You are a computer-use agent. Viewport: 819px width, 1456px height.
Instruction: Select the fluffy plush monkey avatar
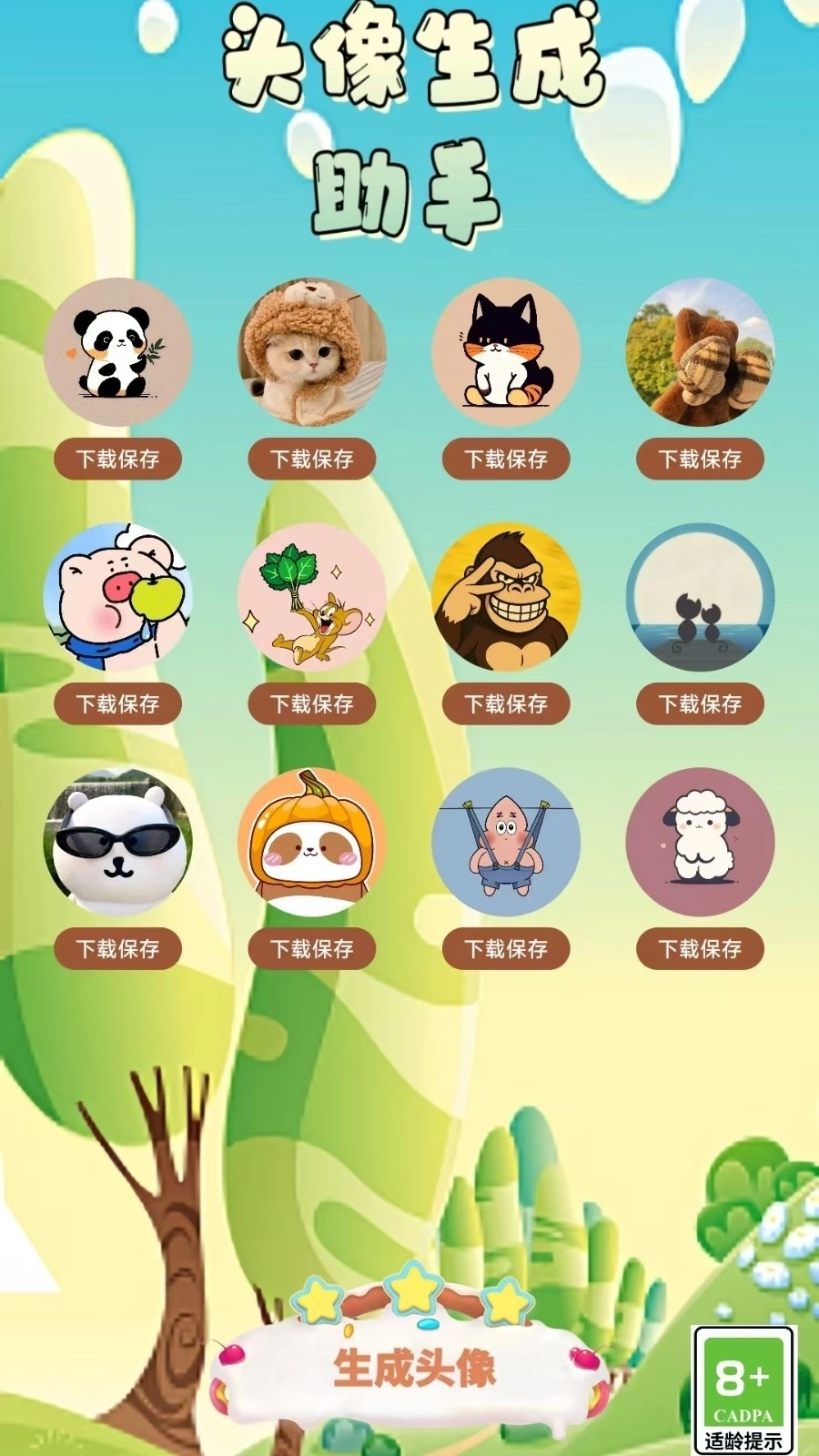(x=699, y=355)
